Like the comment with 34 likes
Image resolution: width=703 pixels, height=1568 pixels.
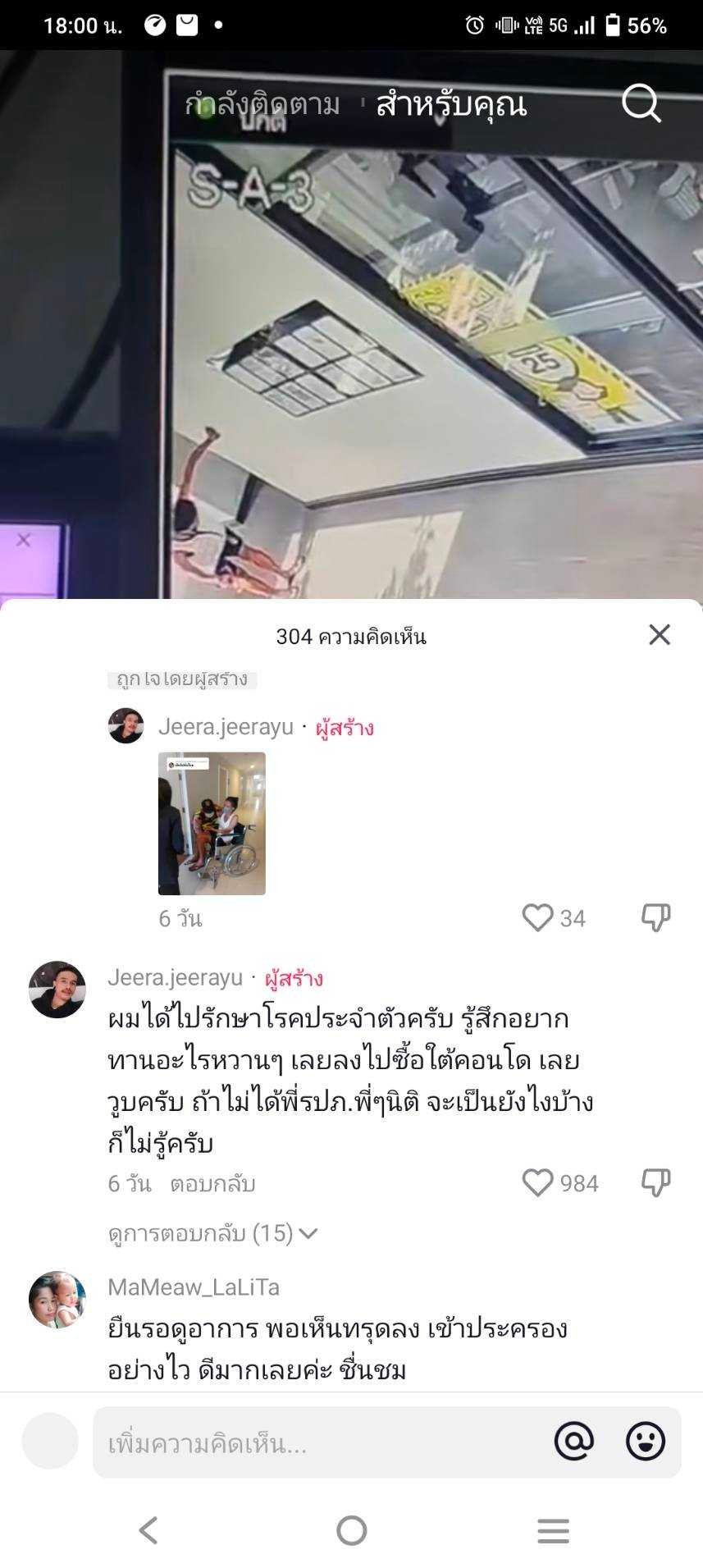pos(538,917)
